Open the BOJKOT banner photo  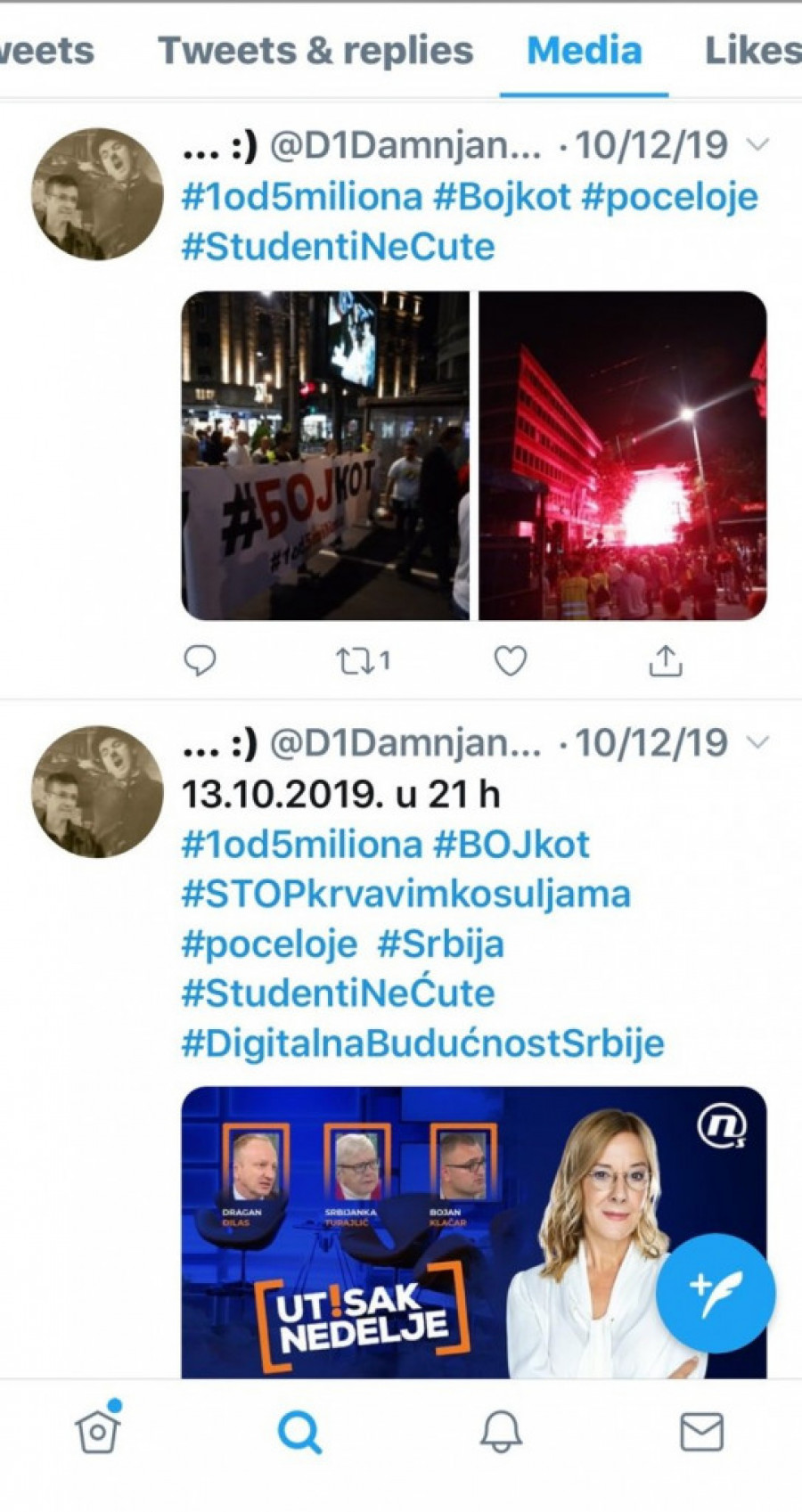click(325, 455)
